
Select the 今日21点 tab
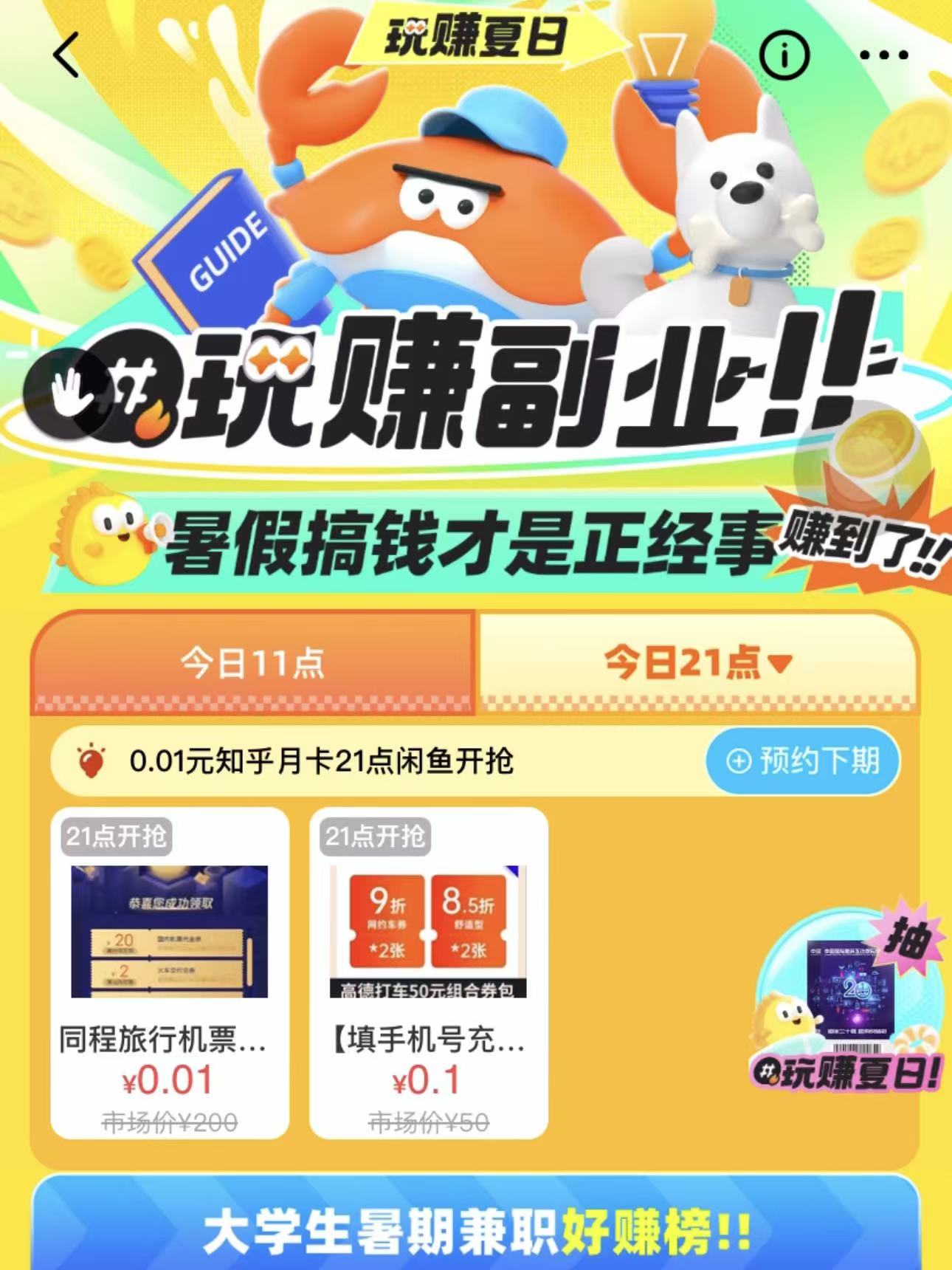[x=697, y=662]
